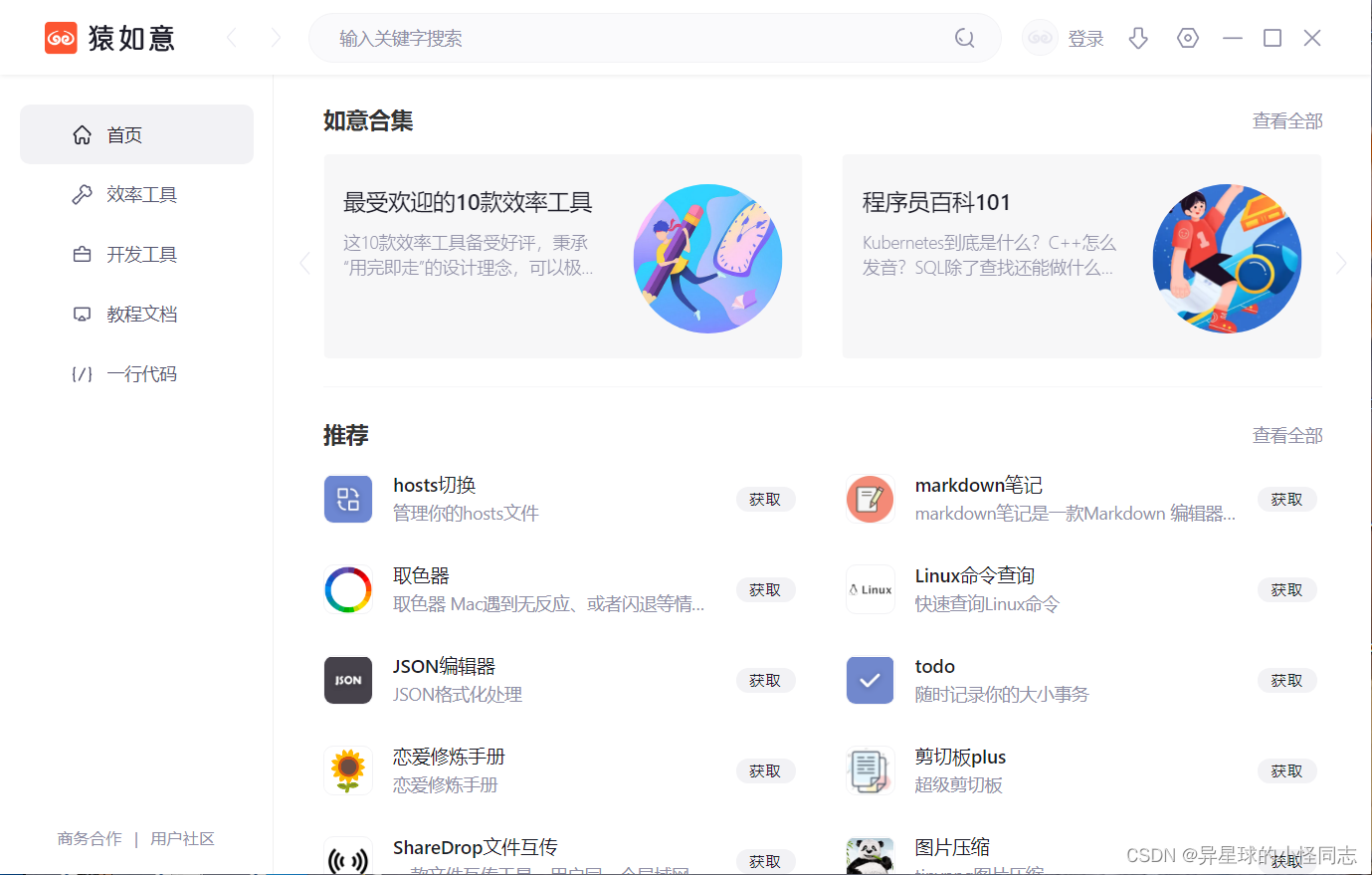Close the window with the X icon
Screen dimensions: 1372x875
[x=1311, y=39]
